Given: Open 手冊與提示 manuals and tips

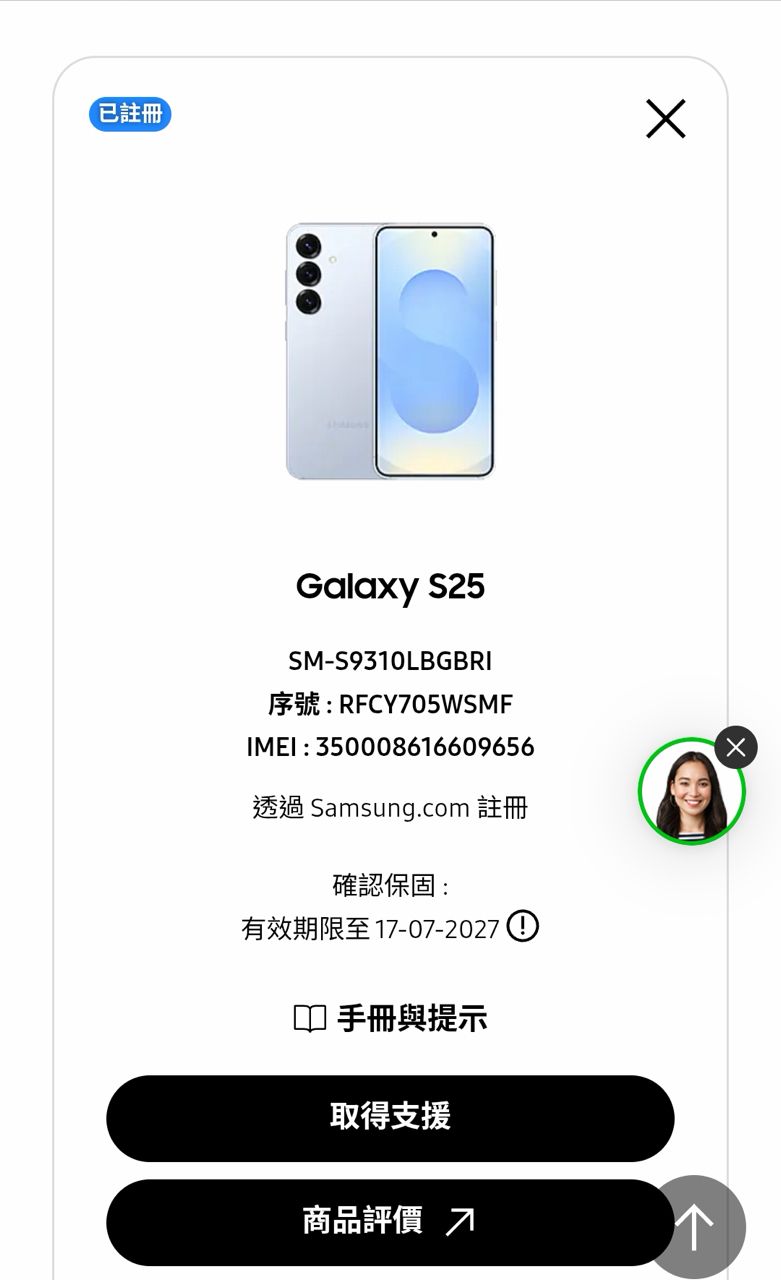Looking at the screenshot, I should coord(391,1019).
